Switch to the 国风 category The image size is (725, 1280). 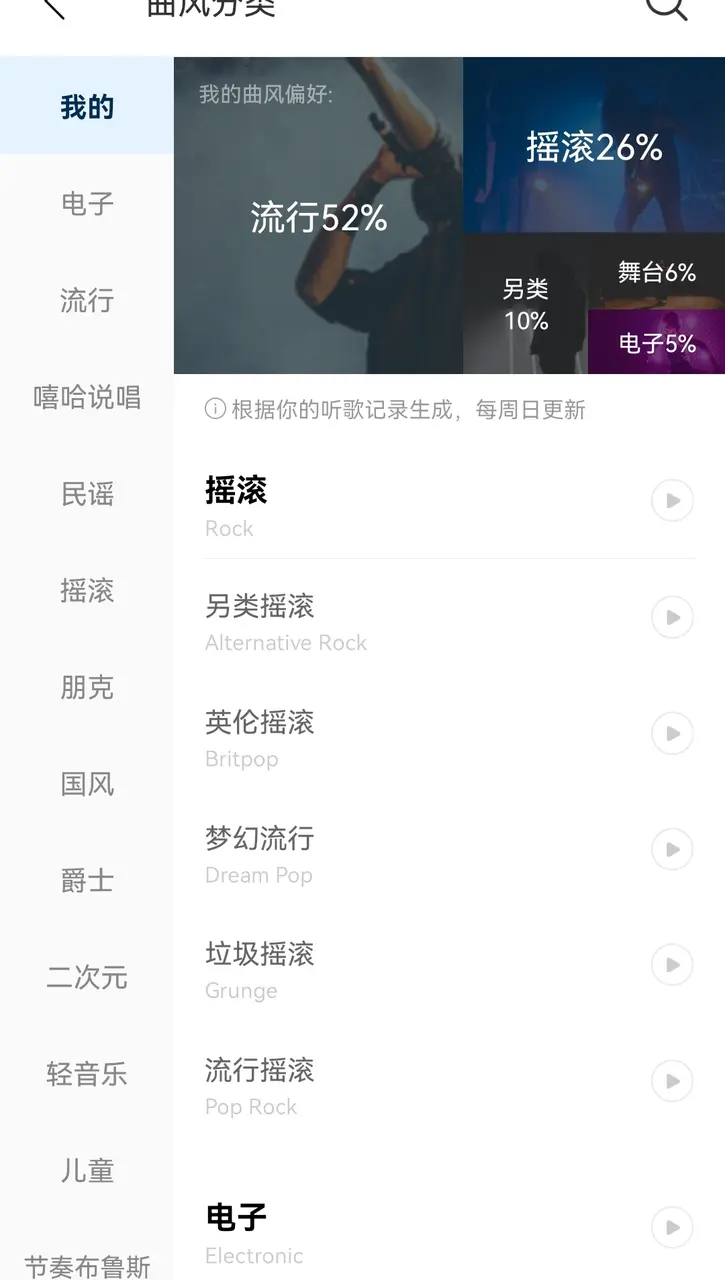click(x=87, y=785)
